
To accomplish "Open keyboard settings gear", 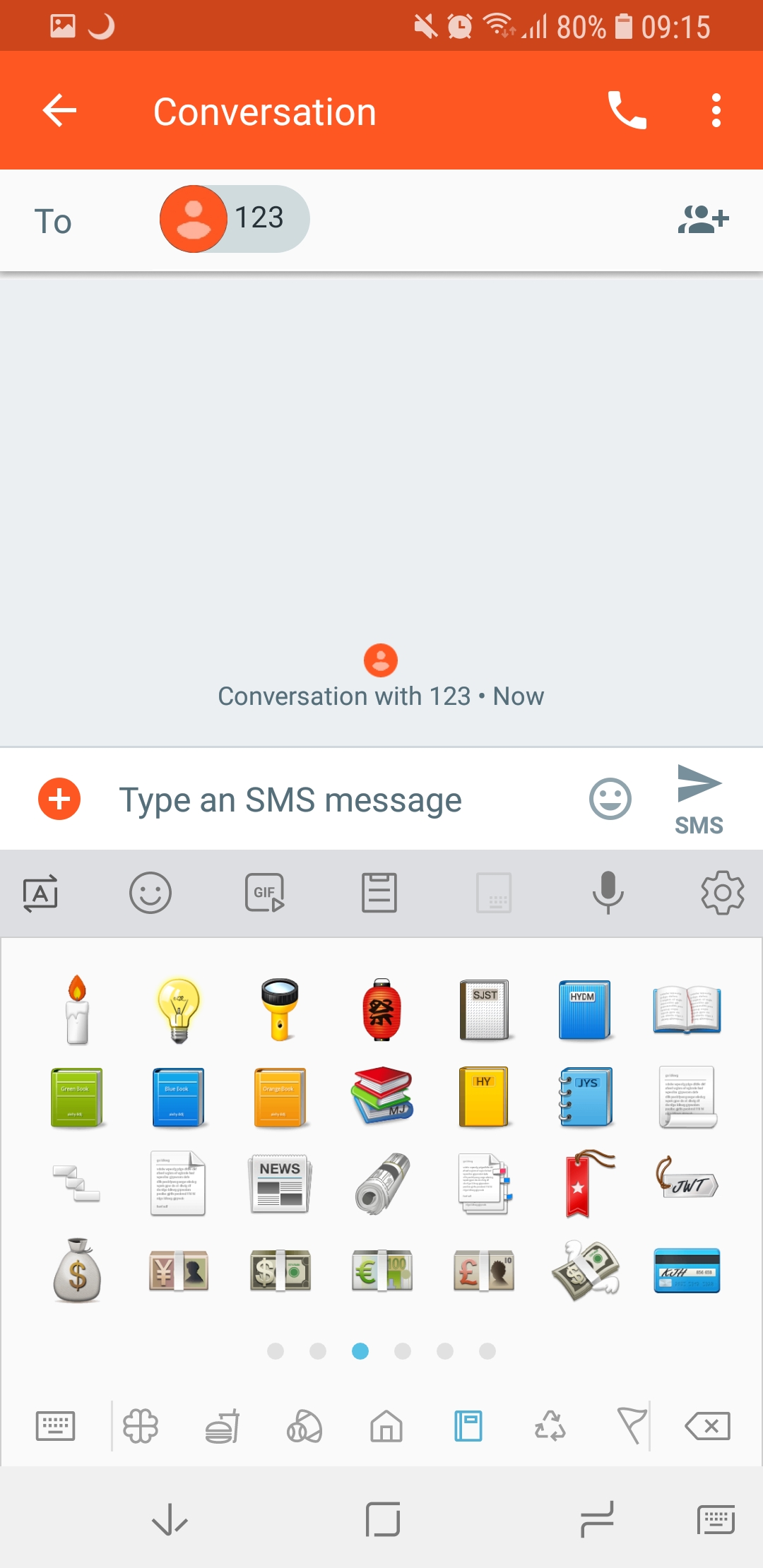I will (723, 893).
